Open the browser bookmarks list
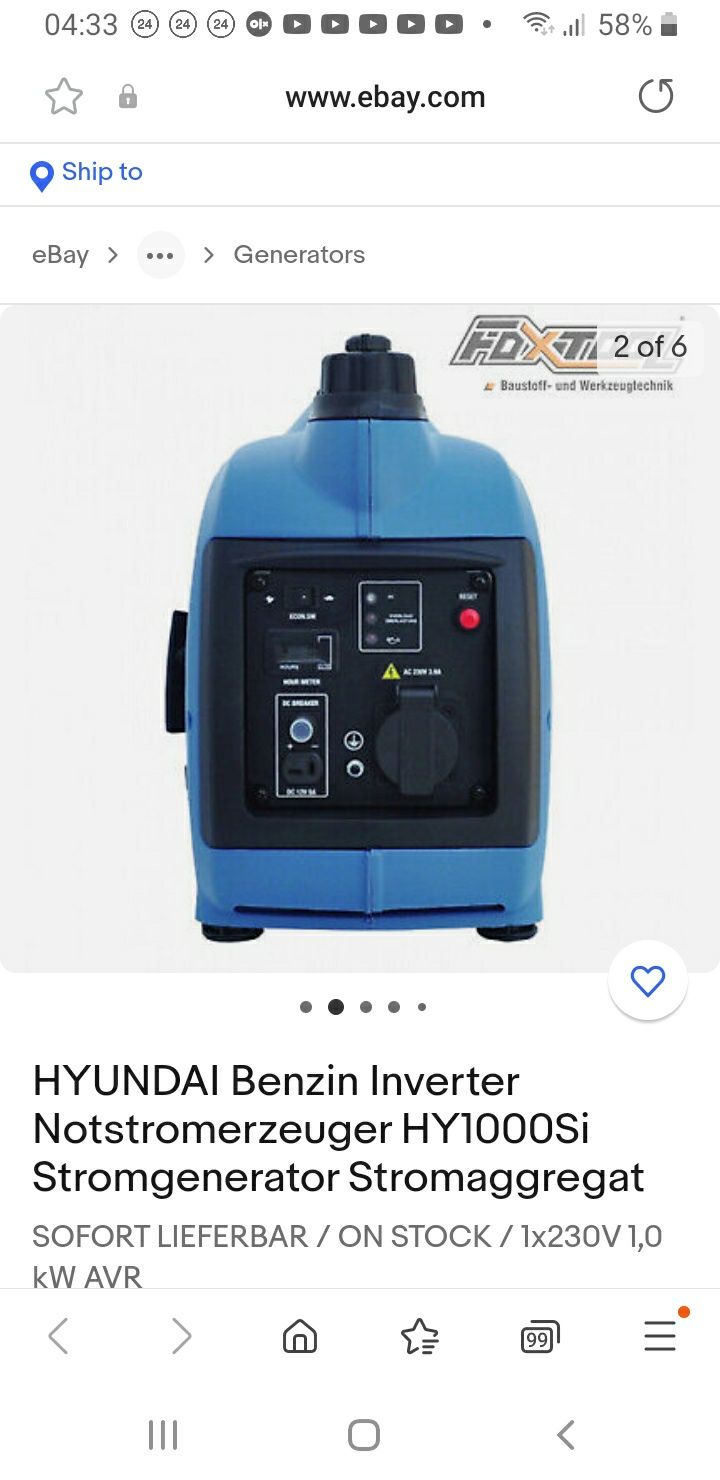The width and height of the screenshot is (720, 1480). click(x=419, y=1336)
